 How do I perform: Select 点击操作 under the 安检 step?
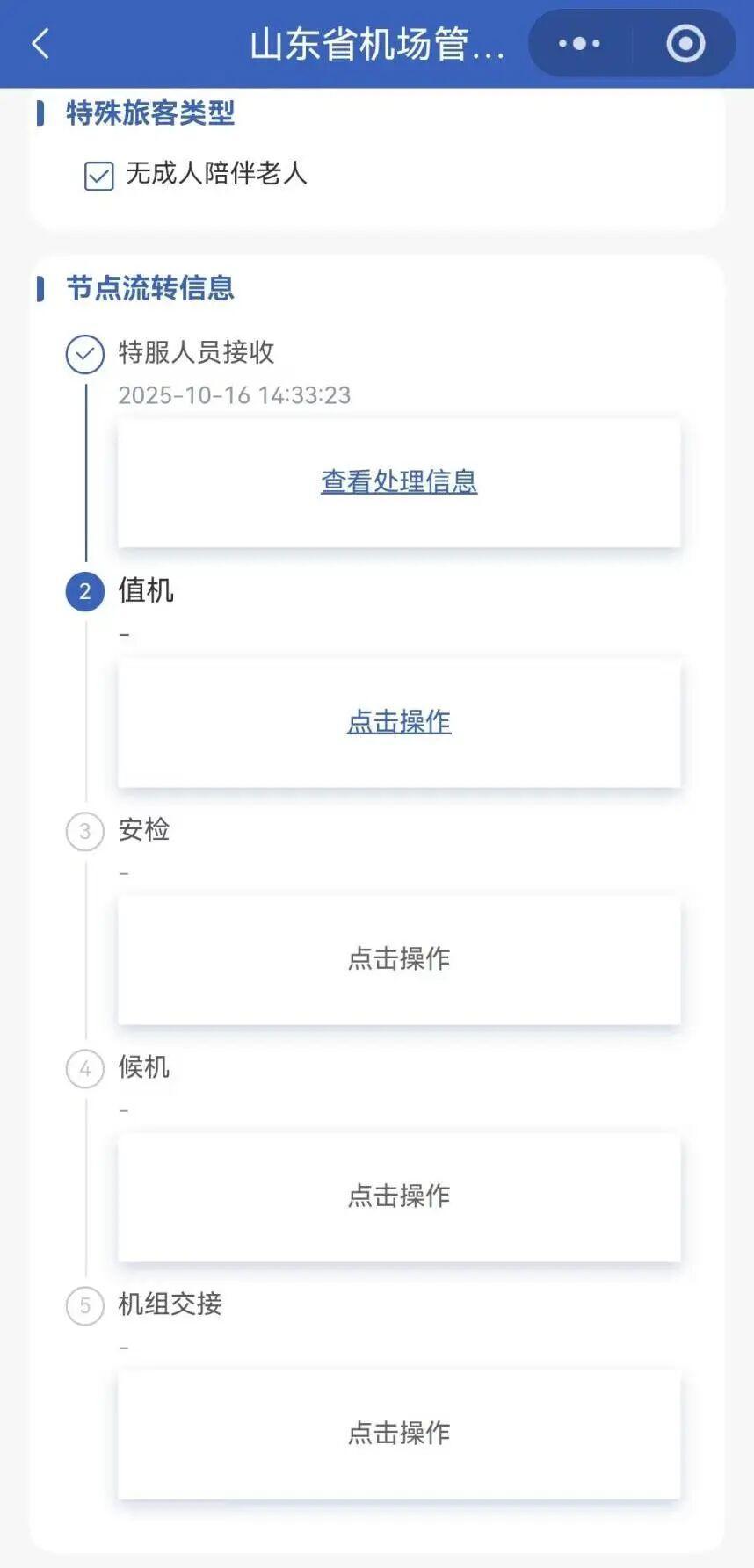tap(399, 958)
